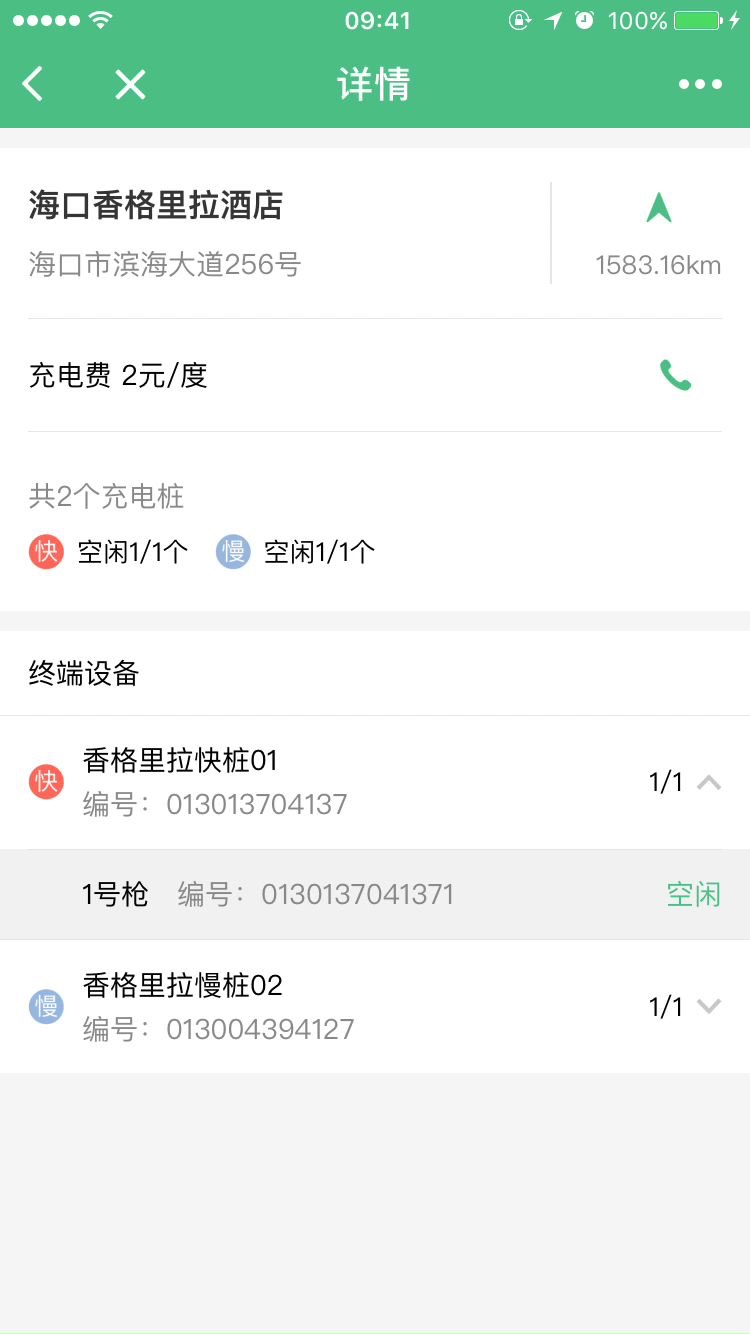This screenshot has width=750, height=1334.
Task: Open the three-dot overflow menu
Action: (700, 84)
